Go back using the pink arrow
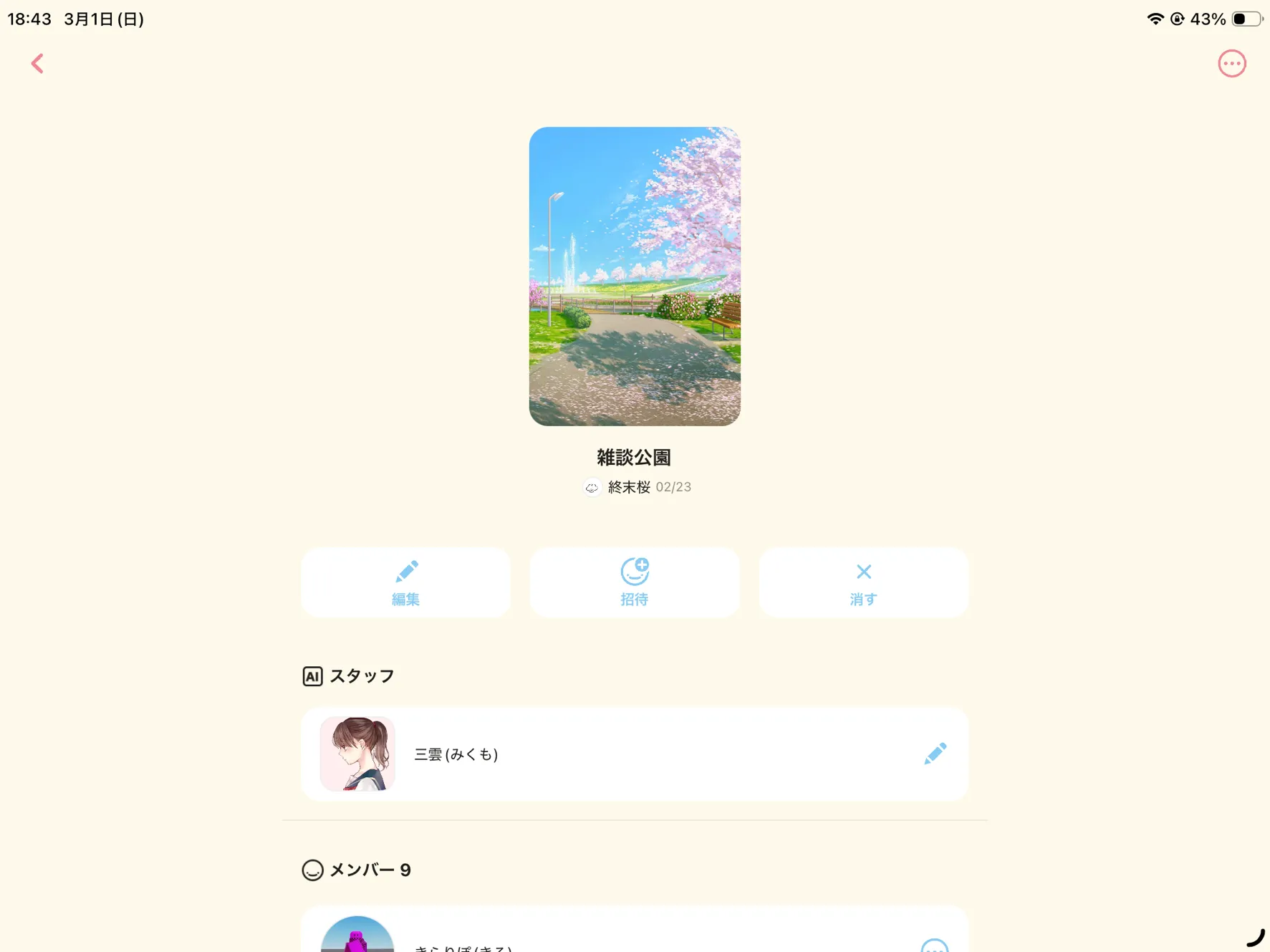Screen dimensions: 1270x952 click(37, 64)
